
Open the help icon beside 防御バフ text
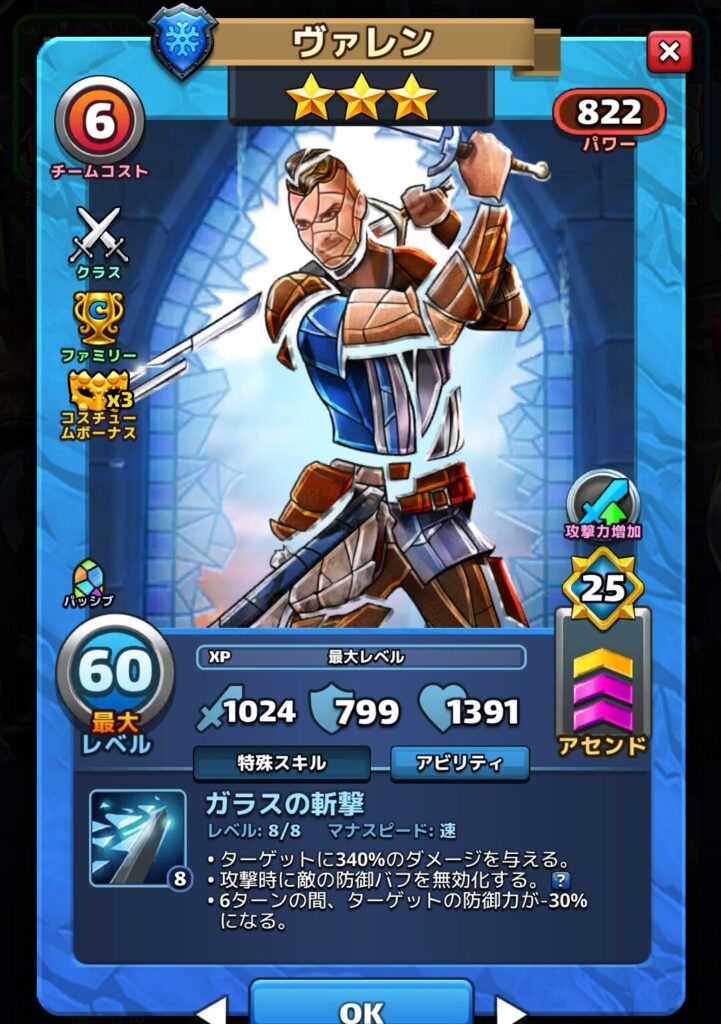pyautogui.click(x=562, y=880)
